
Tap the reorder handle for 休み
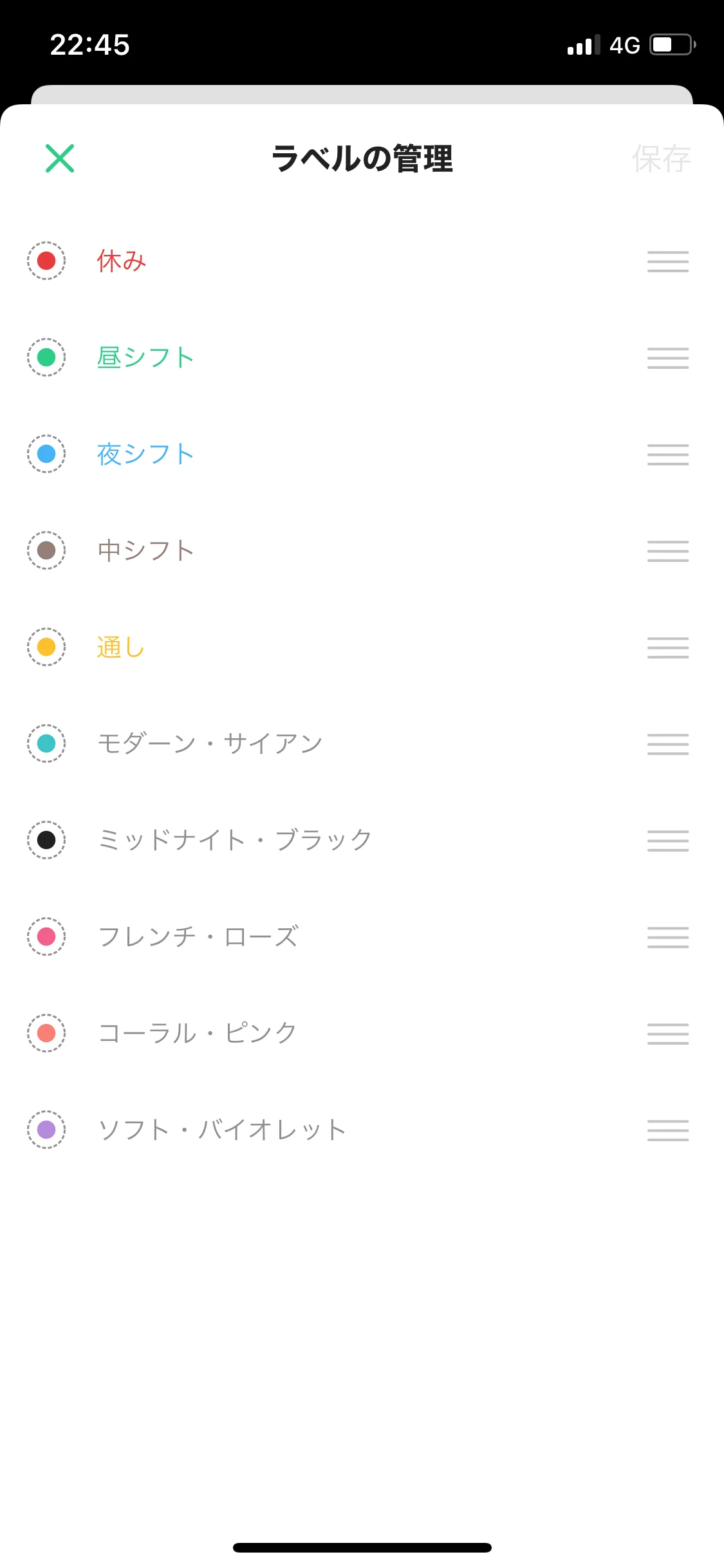click(x=667, y=261)
